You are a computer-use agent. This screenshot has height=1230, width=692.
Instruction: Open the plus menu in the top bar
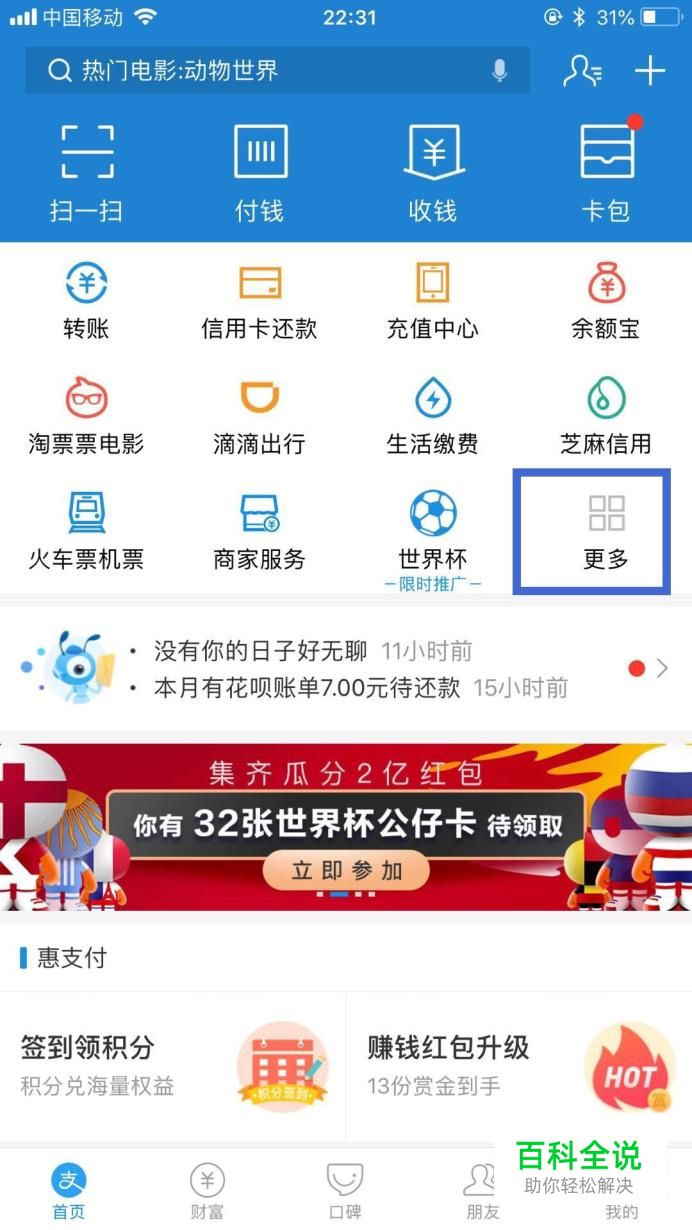650,70
